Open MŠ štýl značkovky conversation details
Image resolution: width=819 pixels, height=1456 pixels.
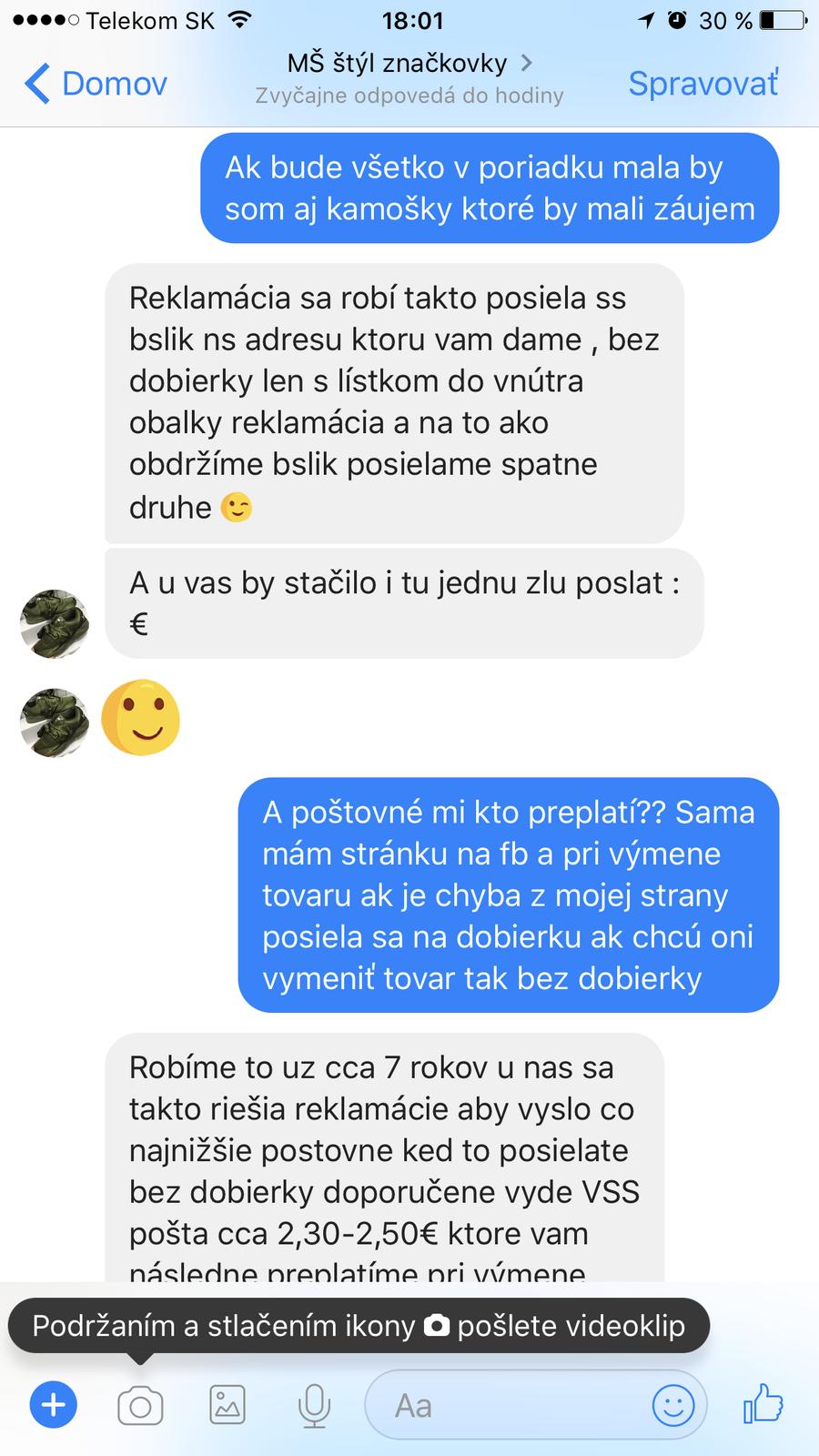[409, 64]
